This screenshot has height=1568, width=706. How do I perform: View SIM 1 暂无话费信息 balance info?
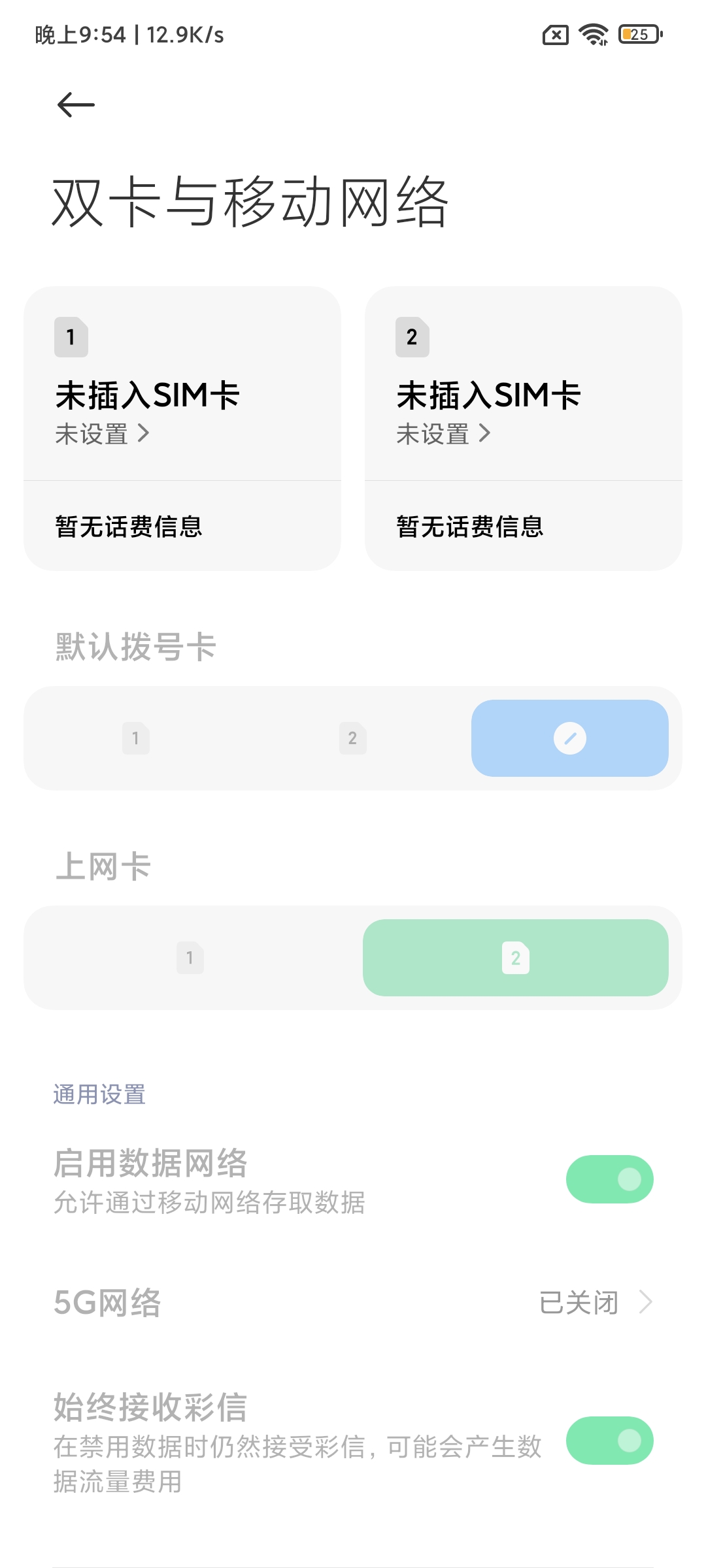point(182,526)
